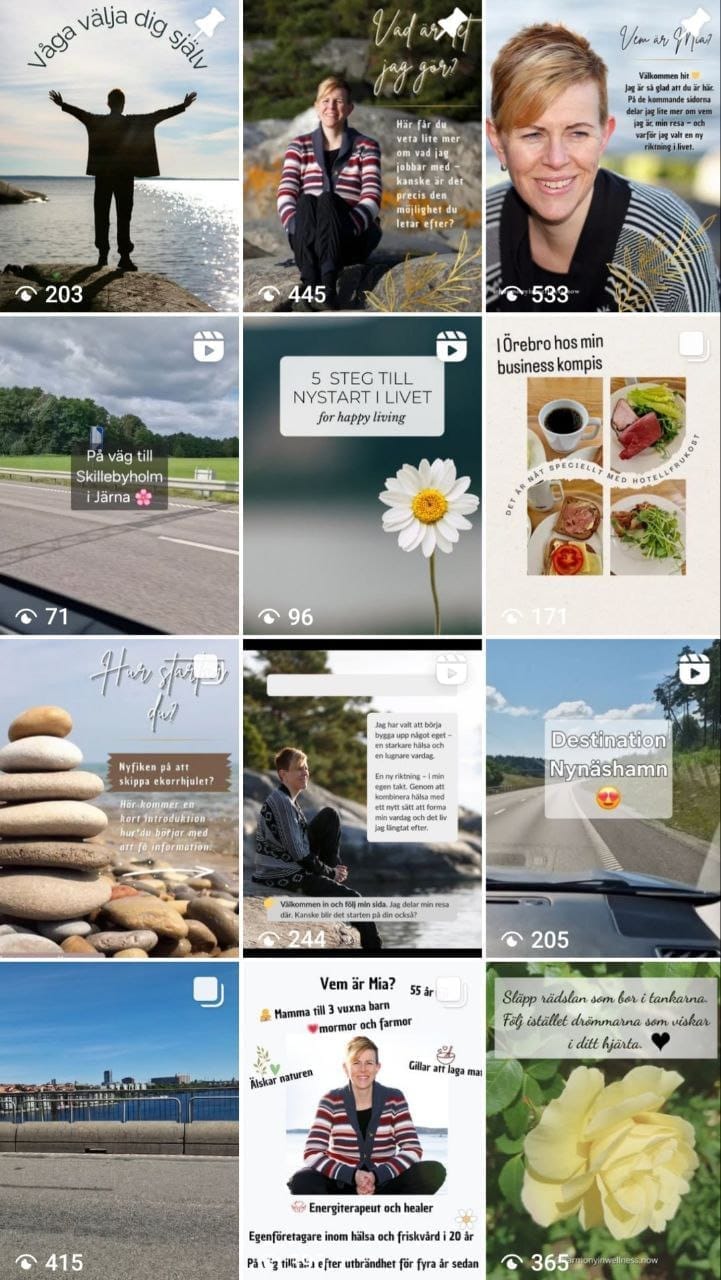This screenshot has width=721, height=1280.
Task: Play the reel with 244 views by the water
Action: point(362,798)
